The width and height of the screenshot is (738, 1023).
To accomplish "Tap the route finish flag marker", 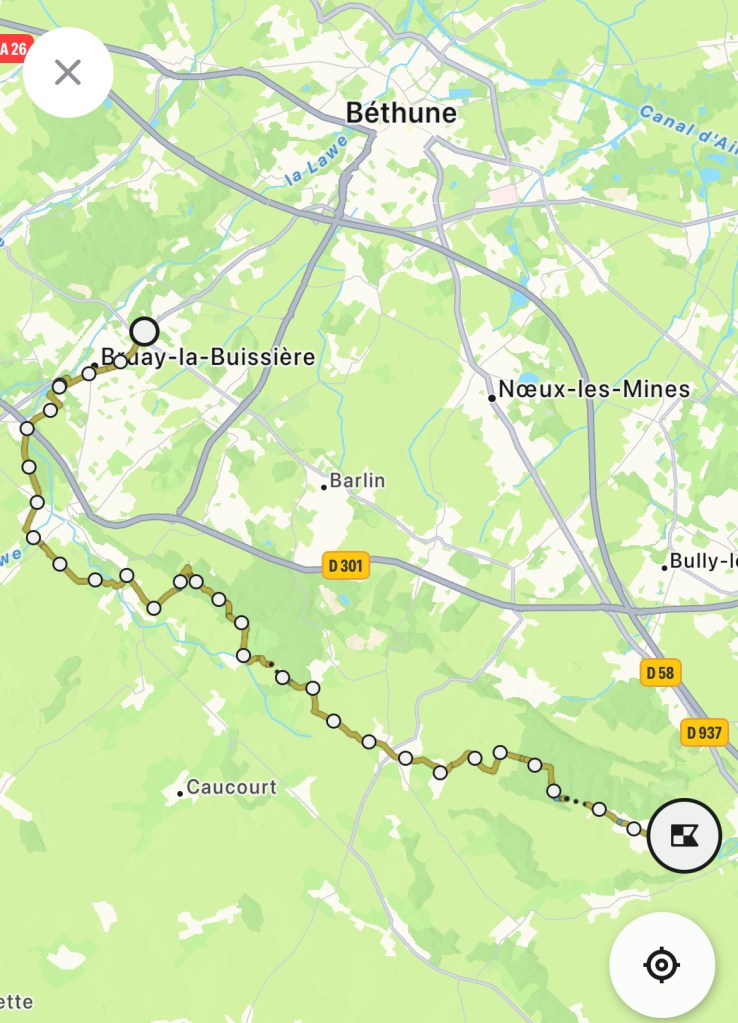I will tap(684, 836).
